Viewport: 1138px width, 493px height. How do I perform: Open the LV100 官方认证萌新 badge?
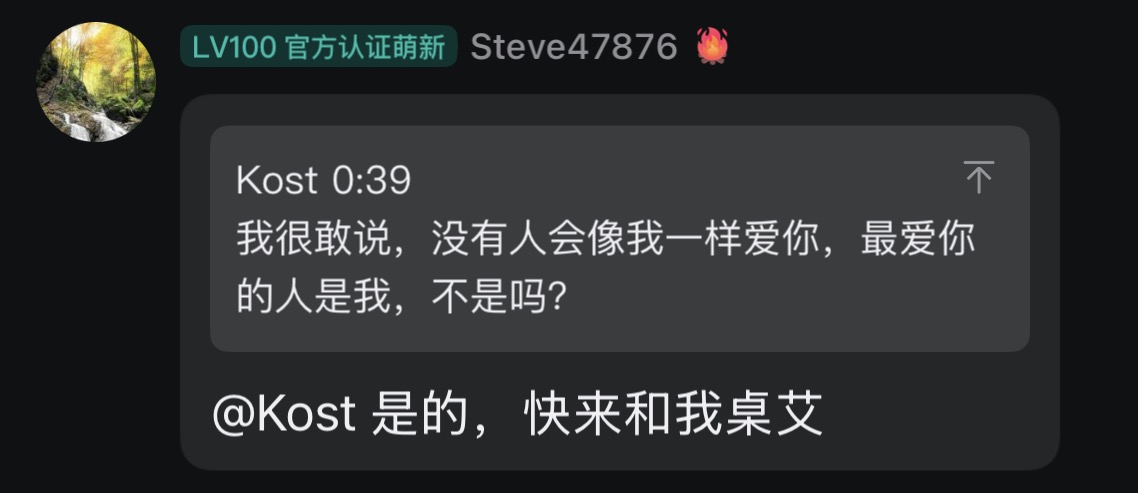tap(318, 47)
